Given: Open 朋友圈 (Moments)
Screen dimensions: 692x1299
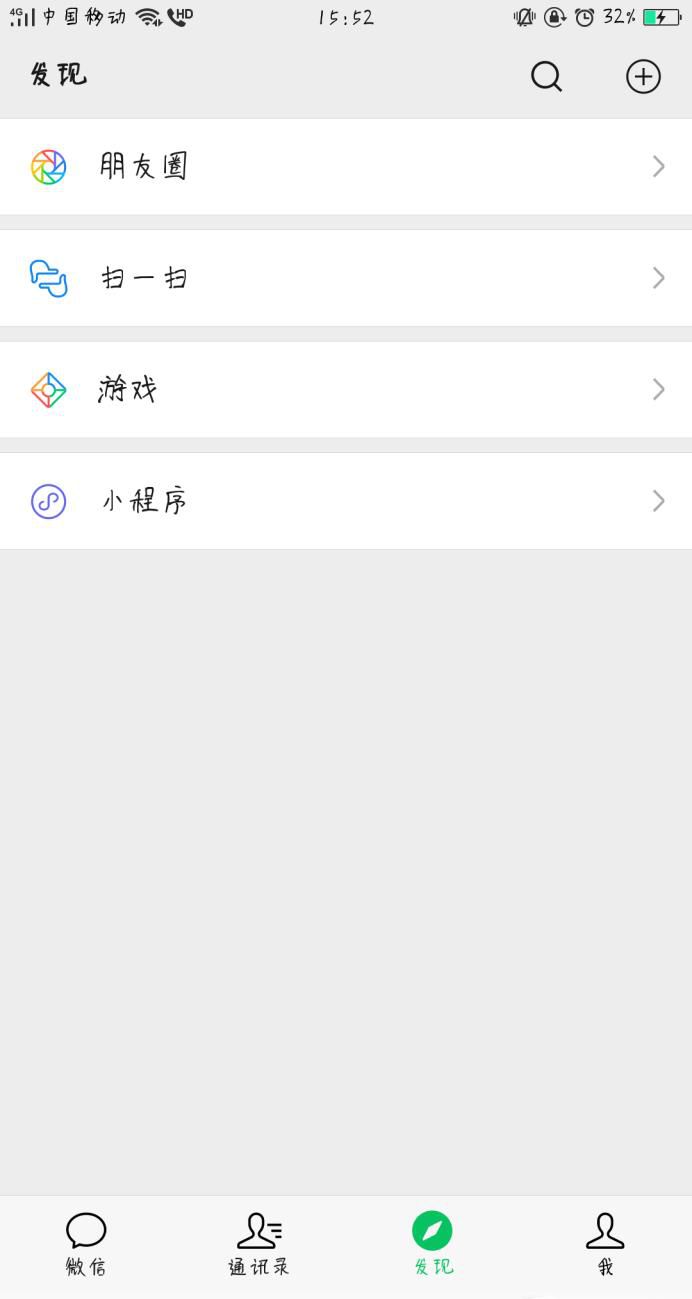Looking at the screenshot, I should coord(345,166).
